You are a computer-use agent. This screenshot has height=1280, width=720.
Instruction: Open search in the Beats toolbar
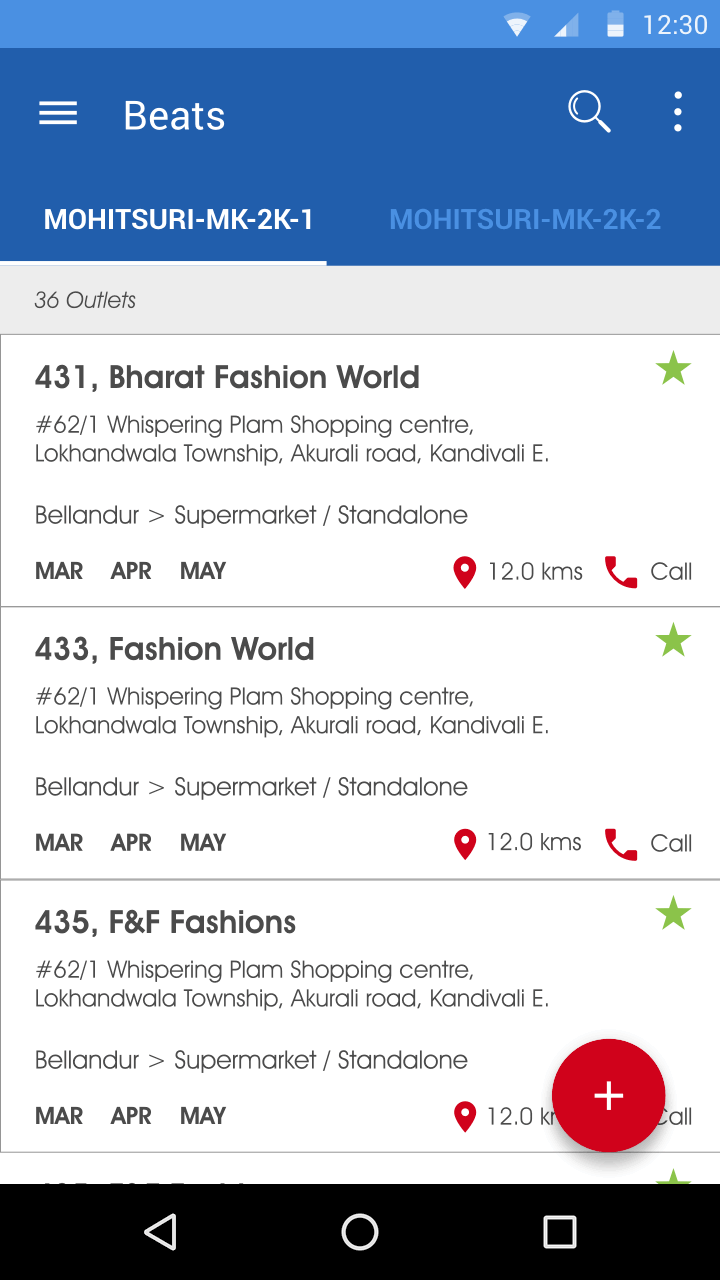(589, 112)
